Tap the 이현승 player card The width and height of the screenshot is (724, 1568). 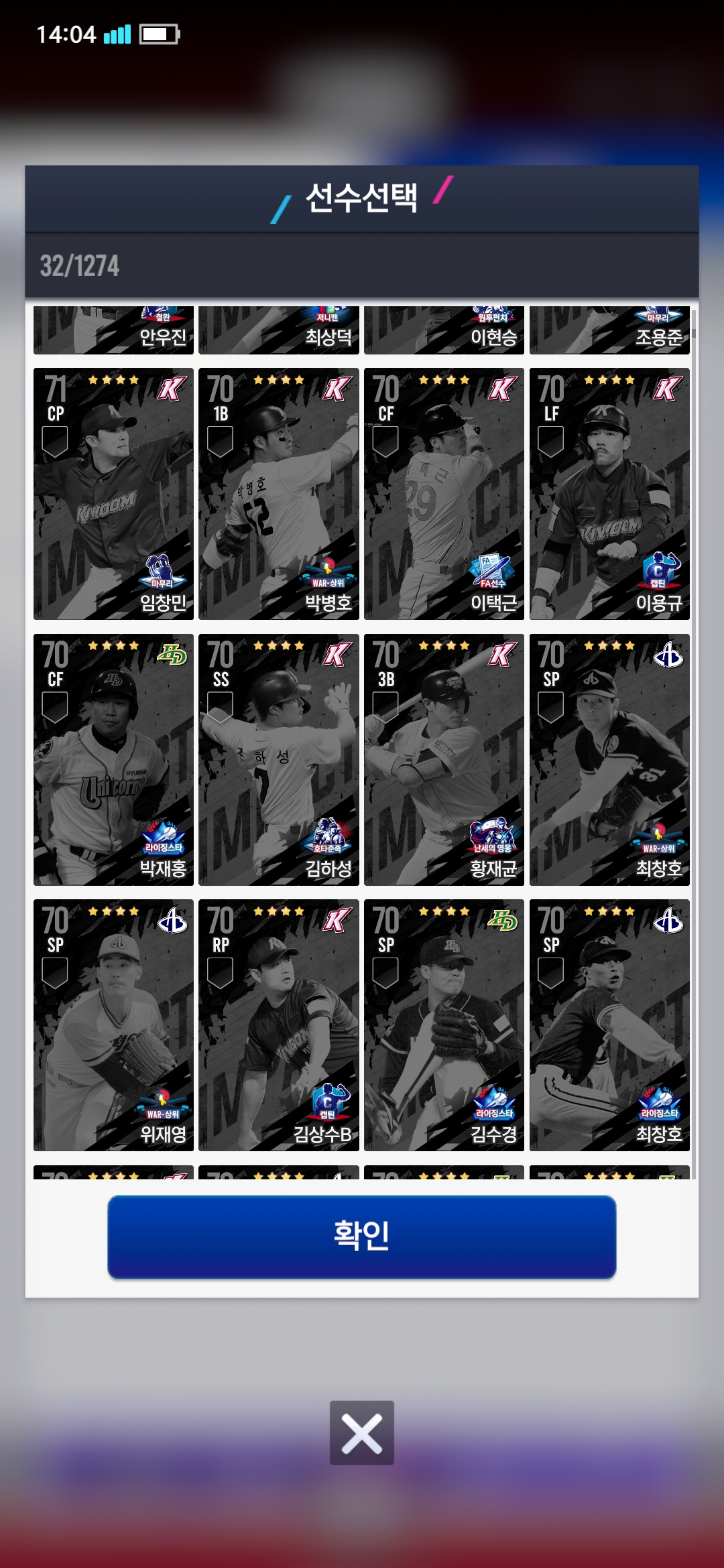[x=444, y=331]
